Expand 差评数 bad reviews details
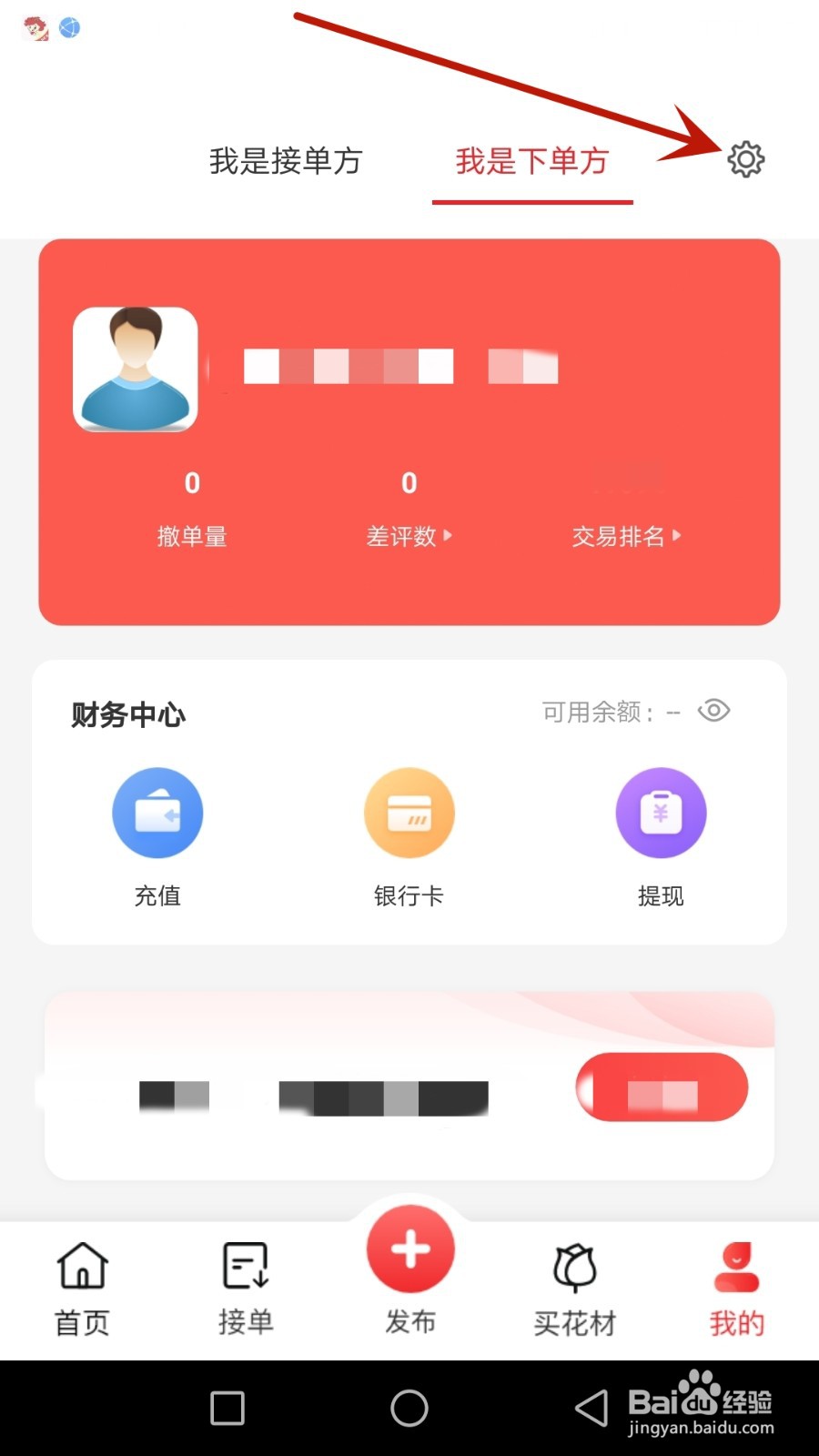The image size is (819, 1456). [x=409, y=536]
